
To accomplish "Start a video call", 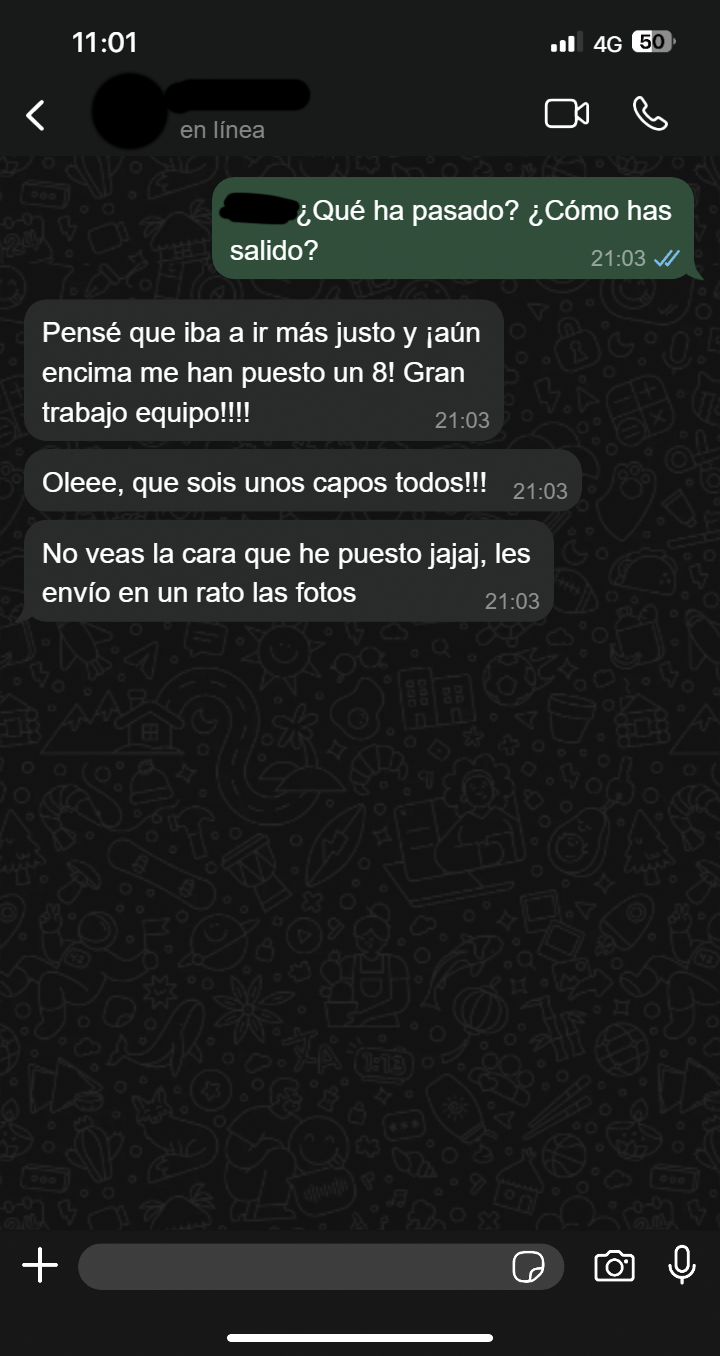I will pos(566,114).
